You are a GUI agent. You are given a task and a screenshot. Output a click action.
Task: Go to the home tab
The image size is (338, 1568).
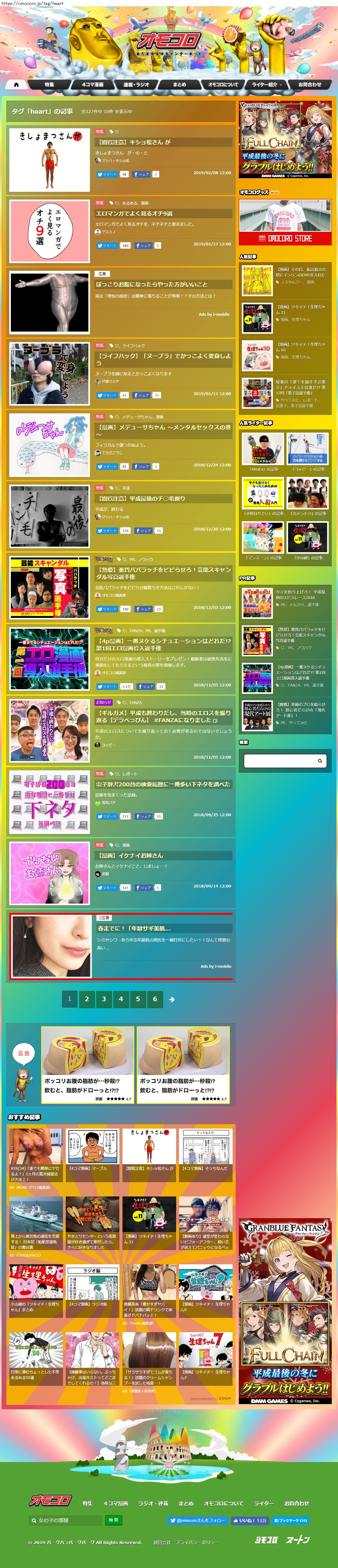16,85
